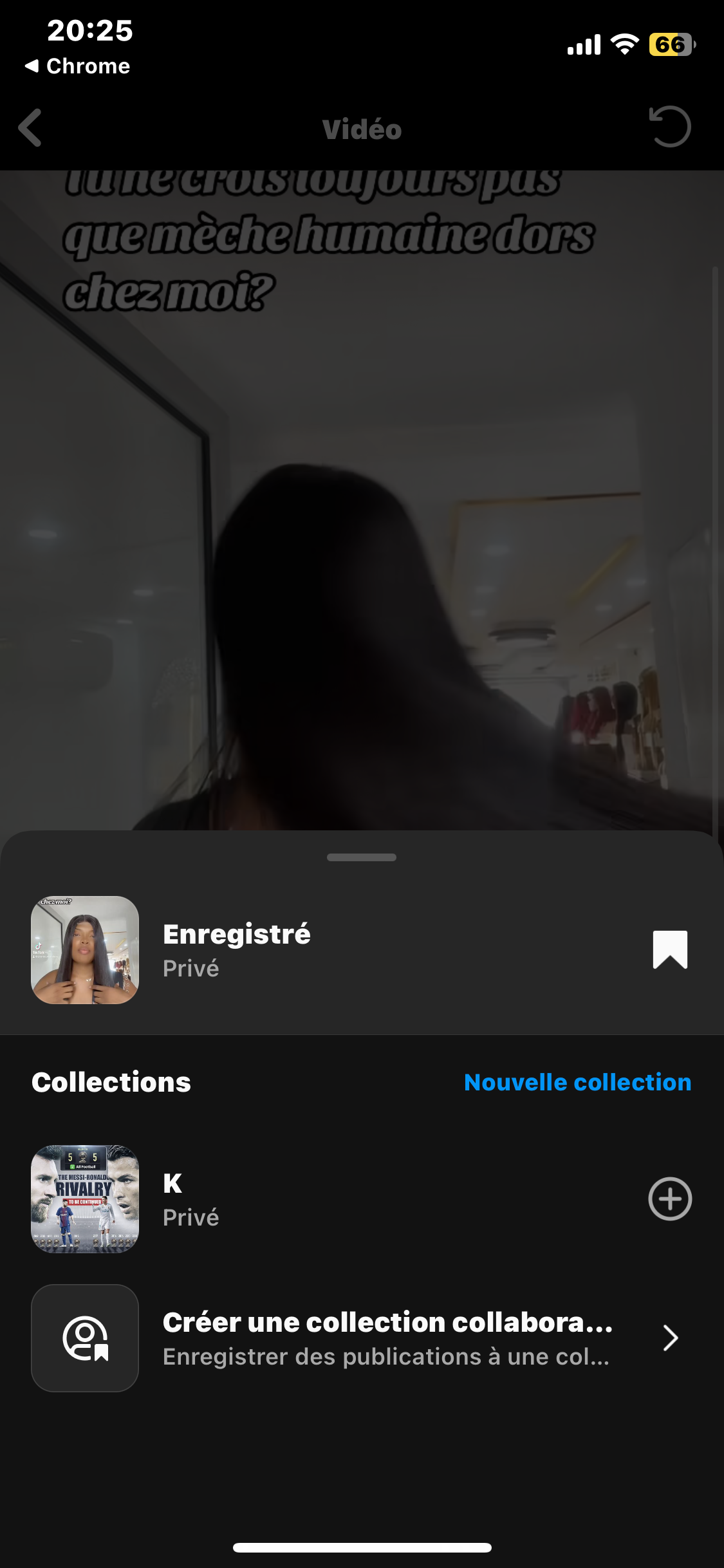Create a Nouvelle collection

577,1082
